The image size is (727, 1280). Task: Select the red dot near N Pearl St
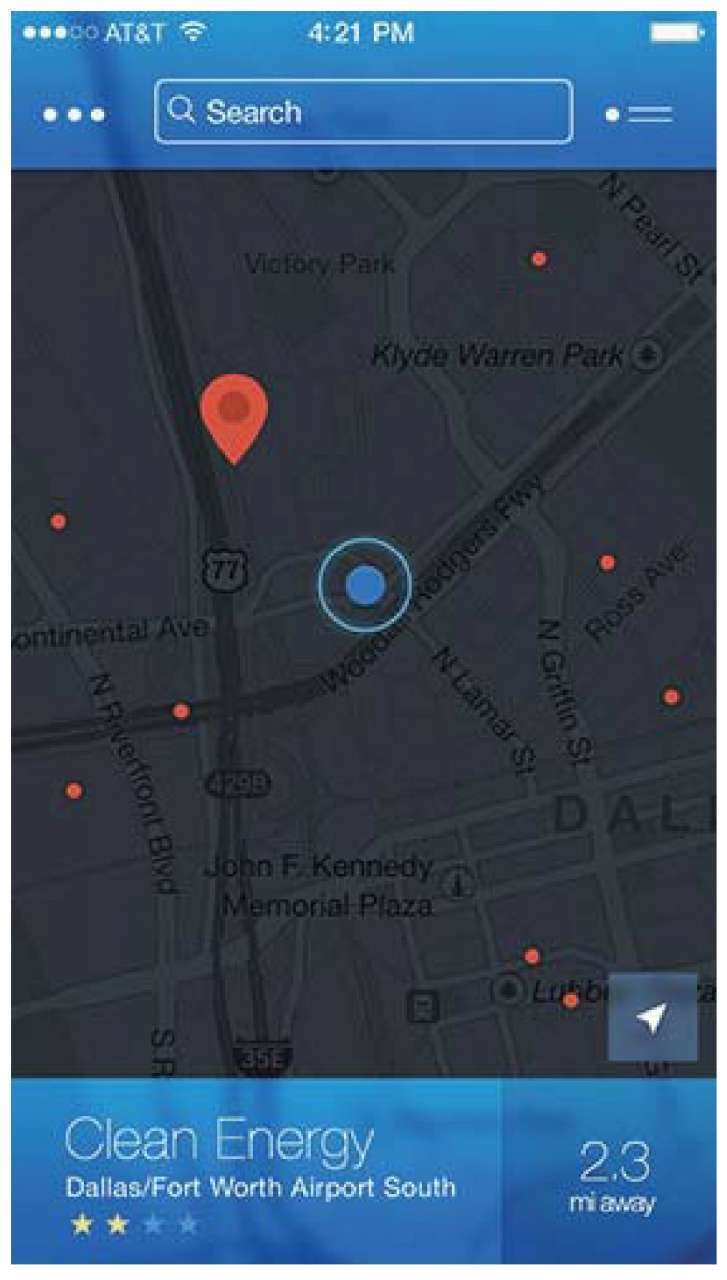coord(539,259)
